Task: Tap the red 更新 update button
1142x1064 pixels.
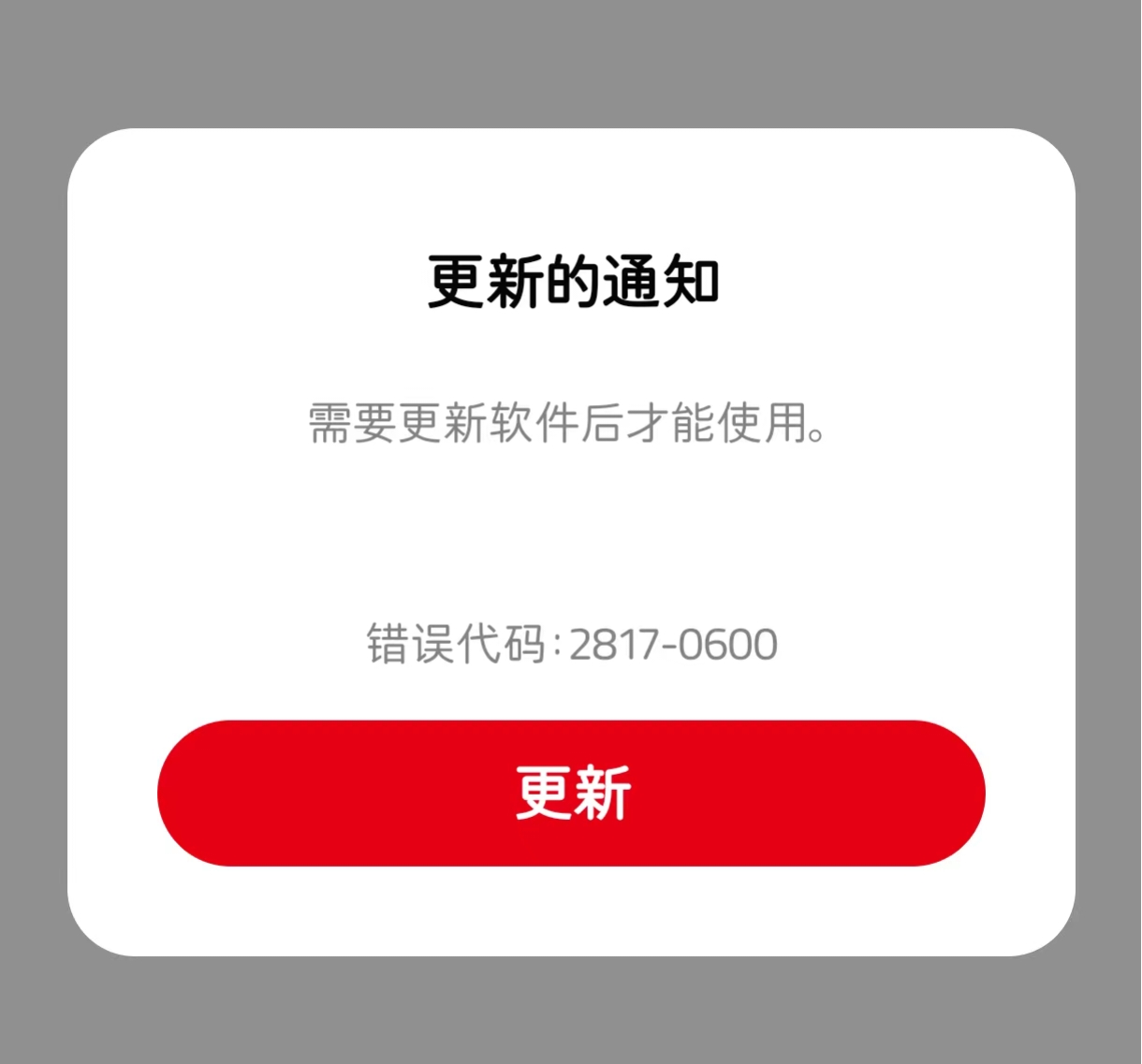Action: pos(571,793)
